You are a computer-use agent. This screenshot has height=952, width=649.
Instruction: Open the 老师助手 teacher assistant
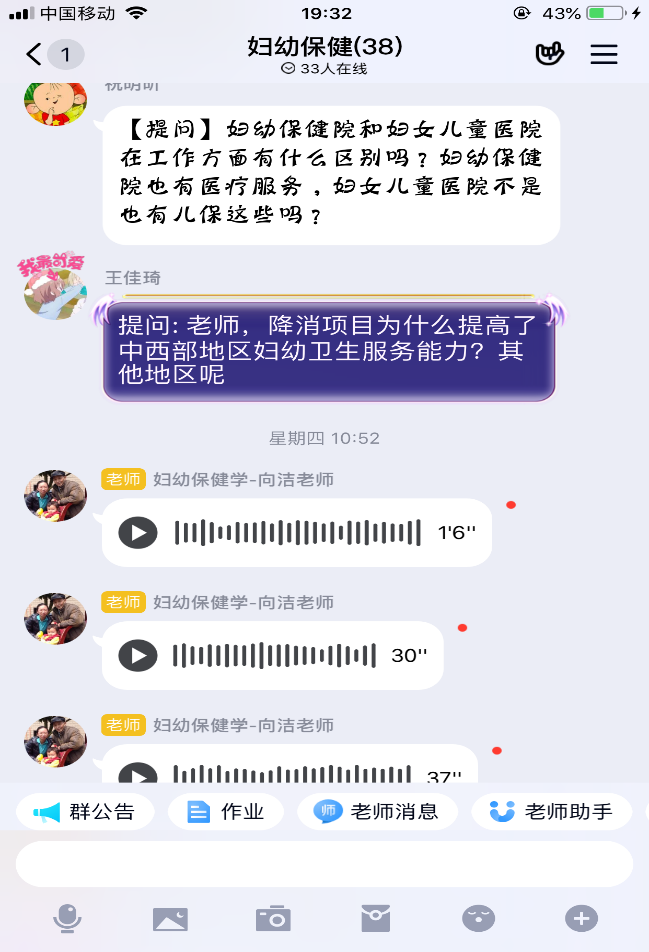[552, 812]
